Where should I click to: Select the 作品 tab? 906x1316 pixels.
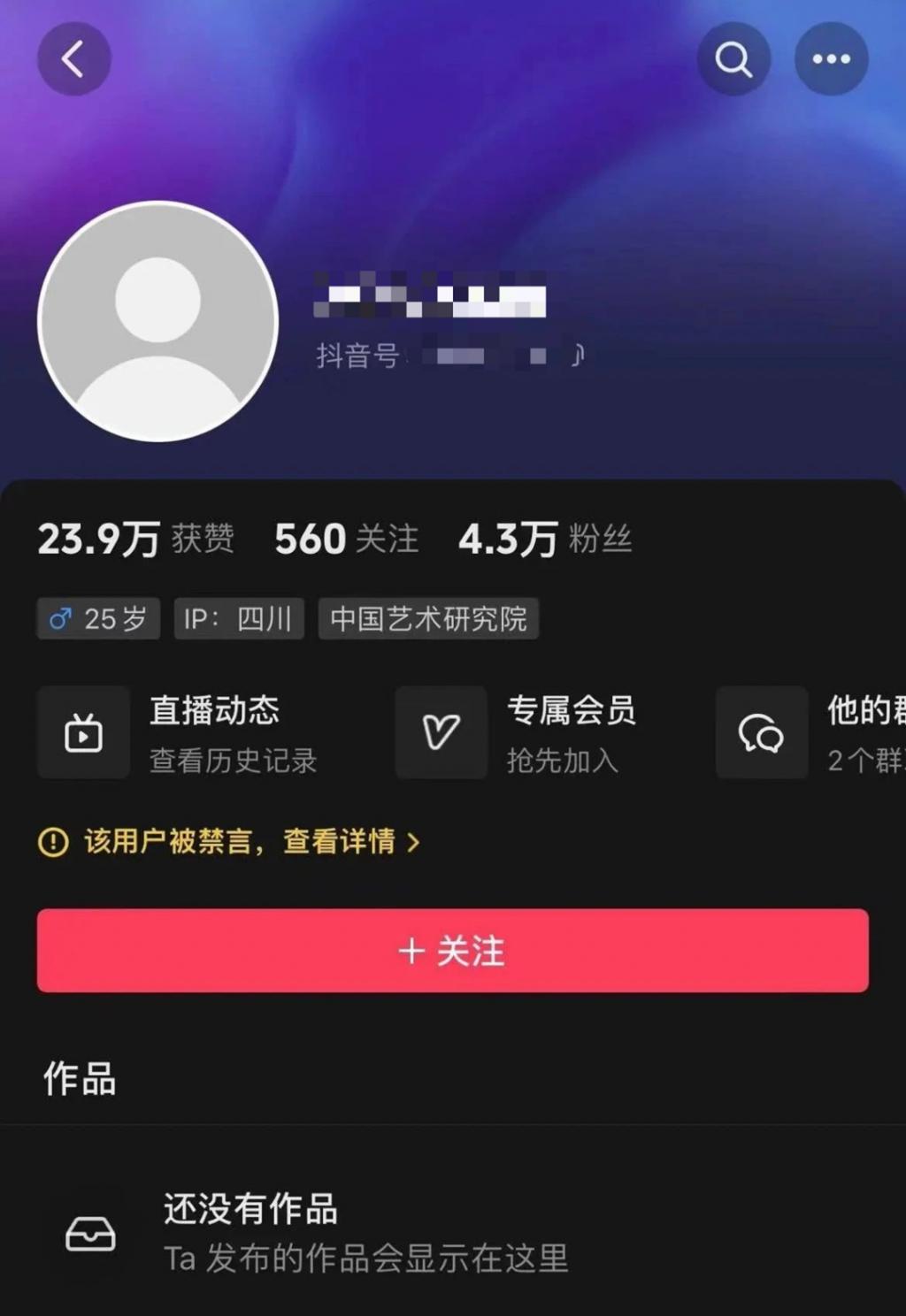pos(80,1079)
